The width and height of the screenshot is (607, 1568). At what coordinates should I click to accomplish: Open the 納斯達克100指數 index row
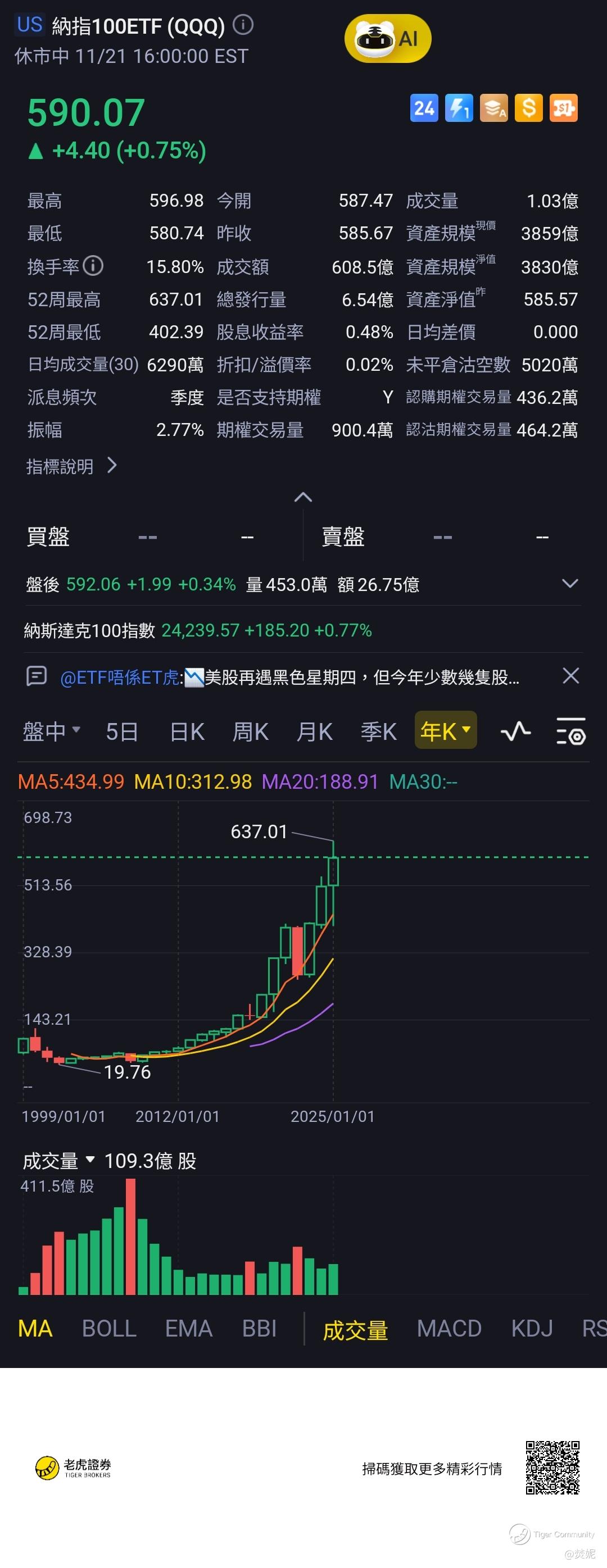[x=198, y=630]
